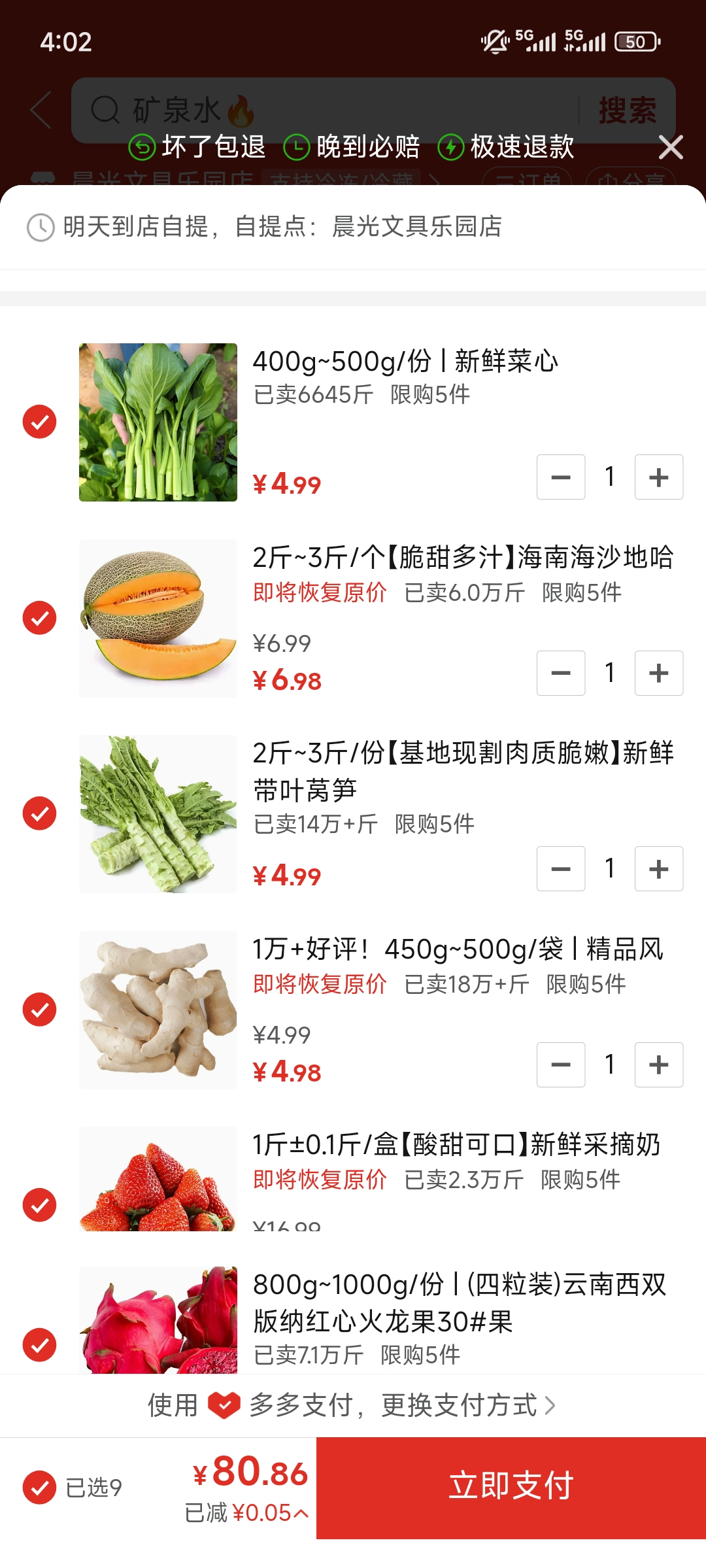Toggle the 已选9 select-all checkbox
This screenshot has width=706, height=1568.
[x=40, y=1488]
